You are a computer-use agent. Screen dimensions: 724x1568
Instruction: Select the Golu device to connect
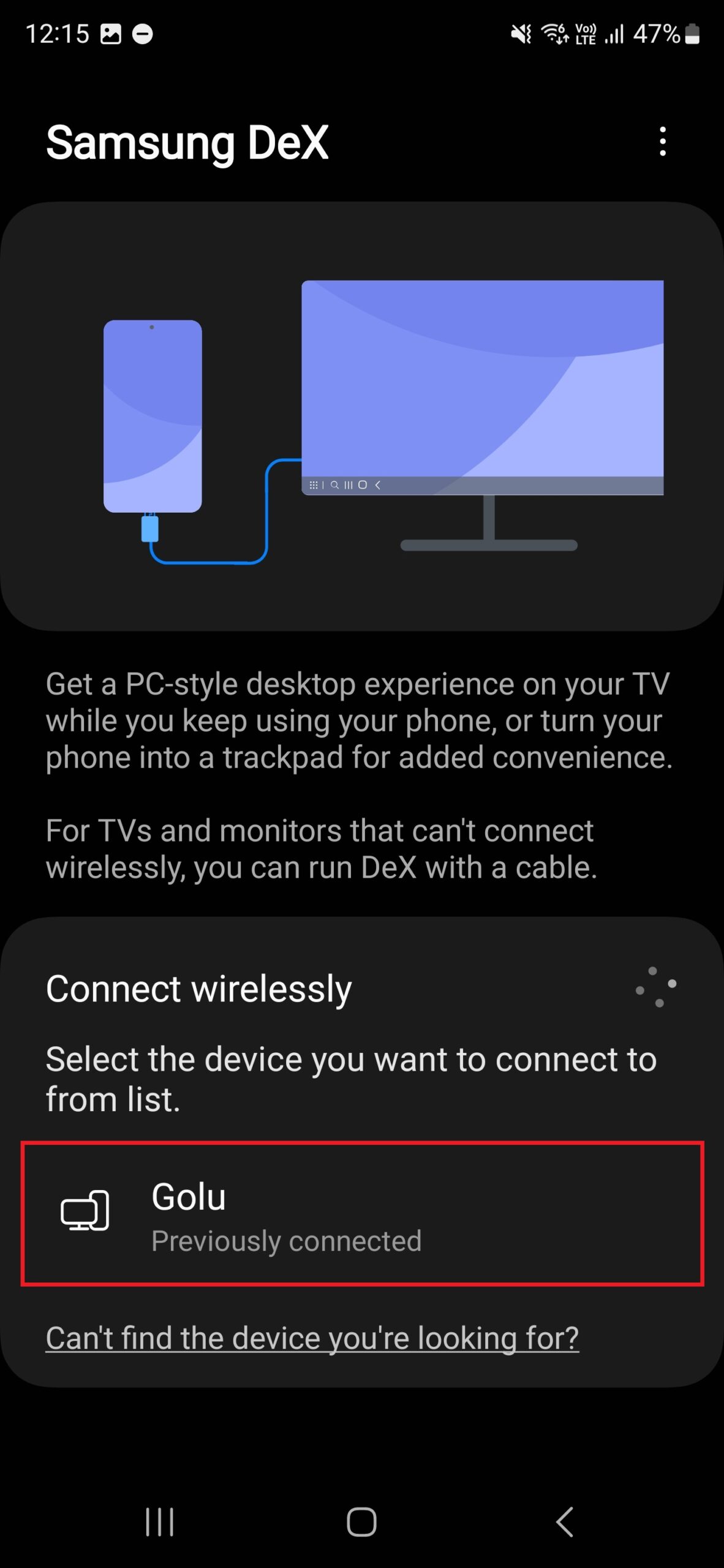[361, 1213]
